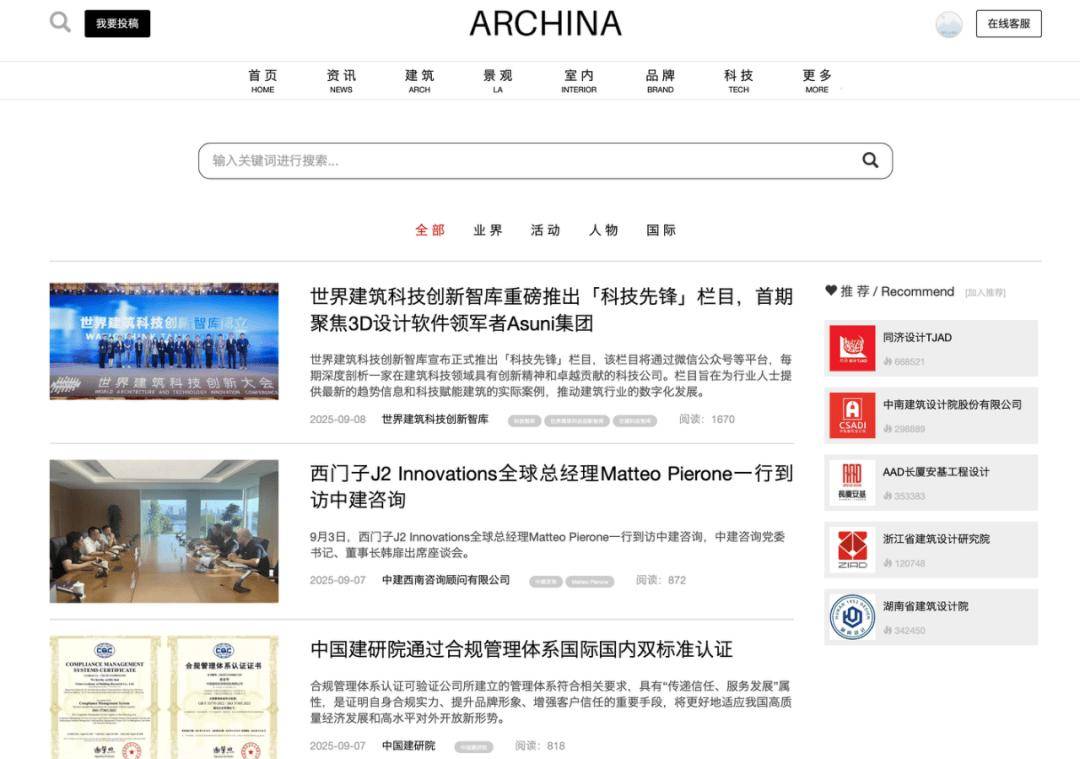Switch to the 国际 category

(661, 230)
